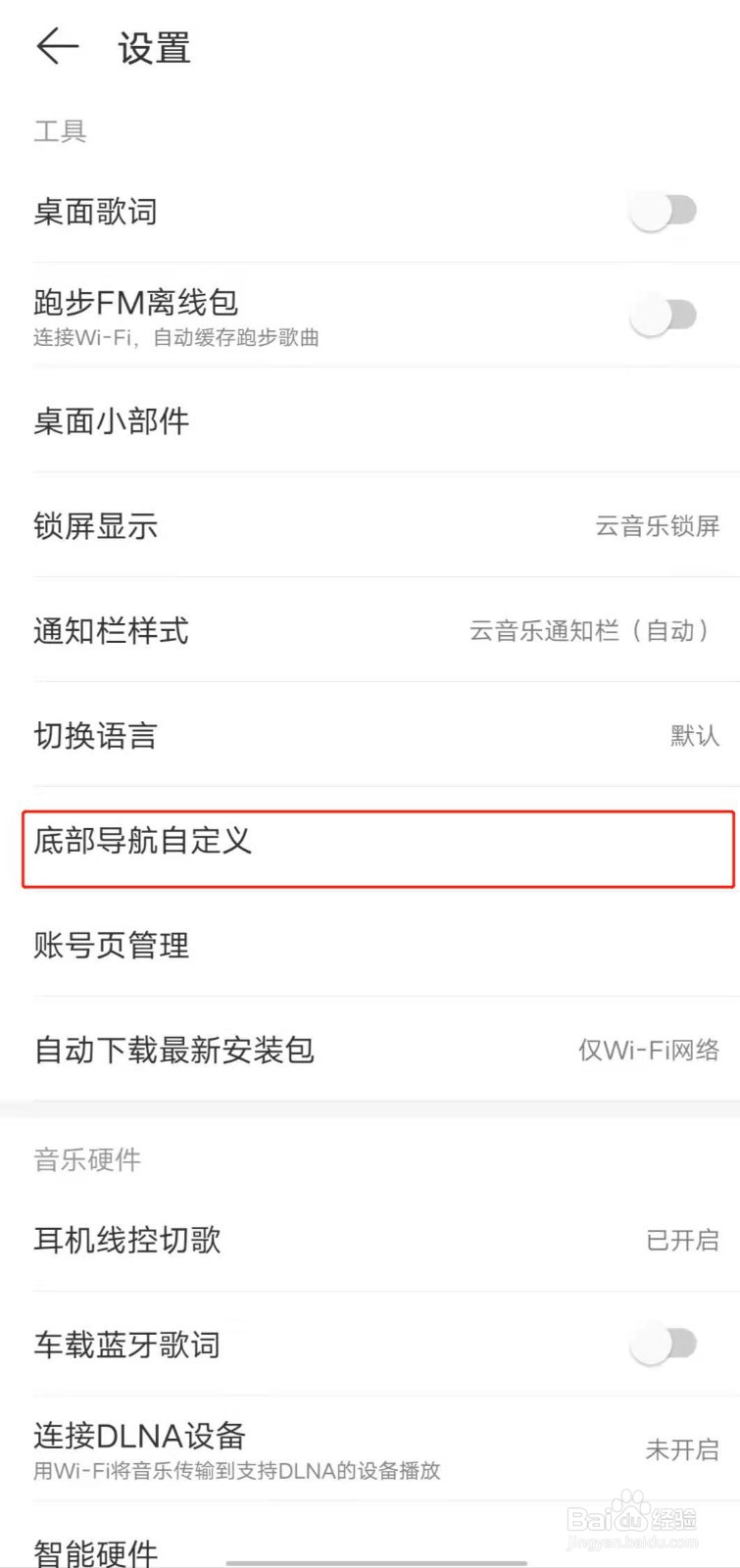The height and width of the screenshot is (1568, 740).
Task: Toggle 车载蓝牙歌词 car Bluetooth lyrics
Action: point(665,1345)
